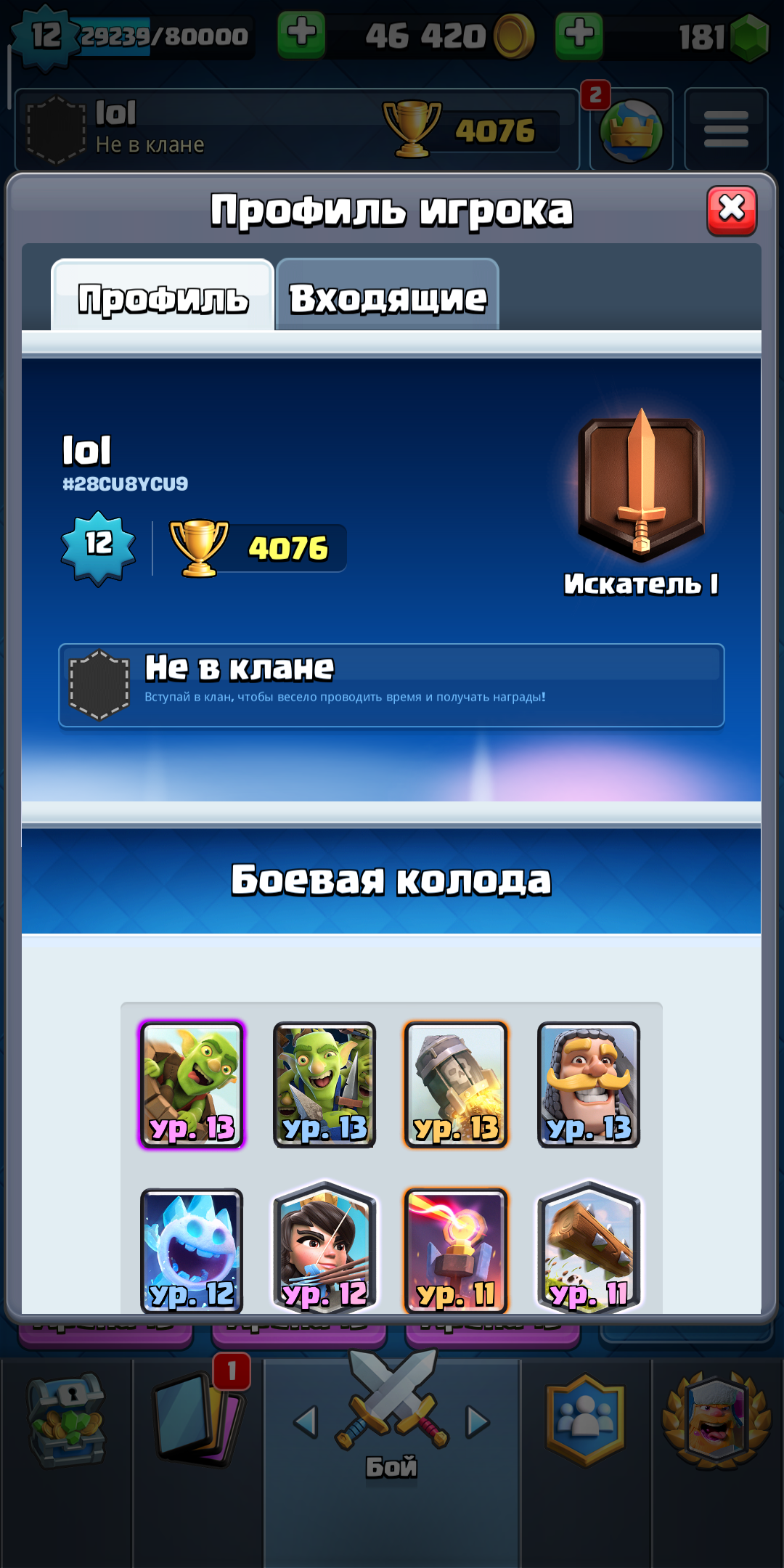Go to the Бой battle tab
This screenshot has height=1568, width=784.
coord(391,1421)
